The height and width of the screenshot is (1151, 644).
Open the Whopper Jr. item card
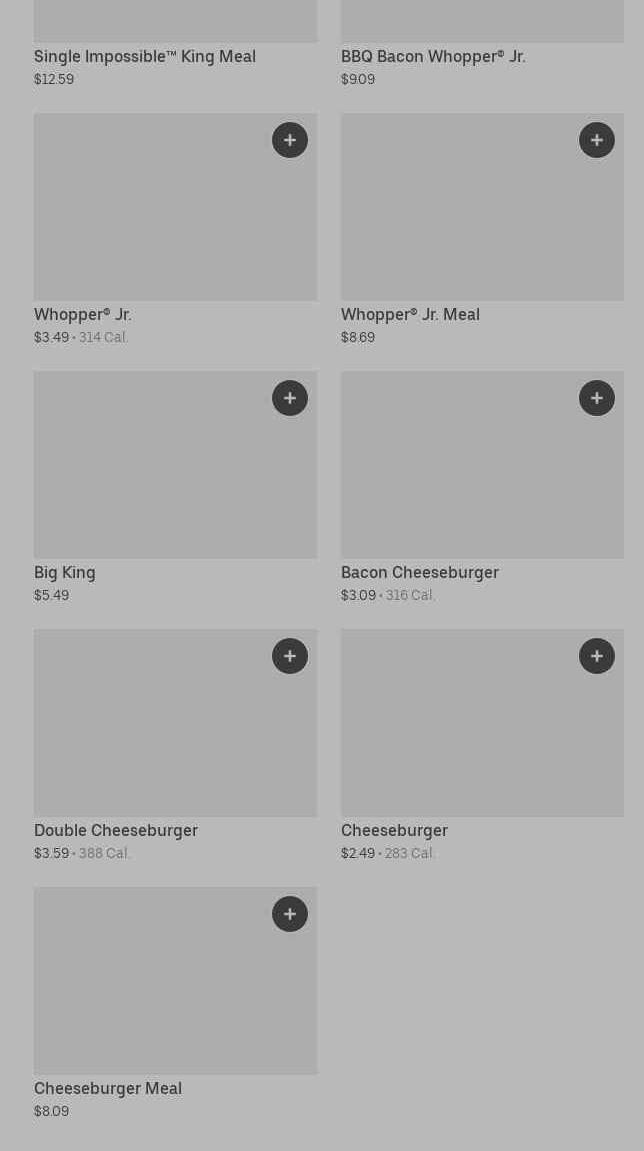coord(176,230)
